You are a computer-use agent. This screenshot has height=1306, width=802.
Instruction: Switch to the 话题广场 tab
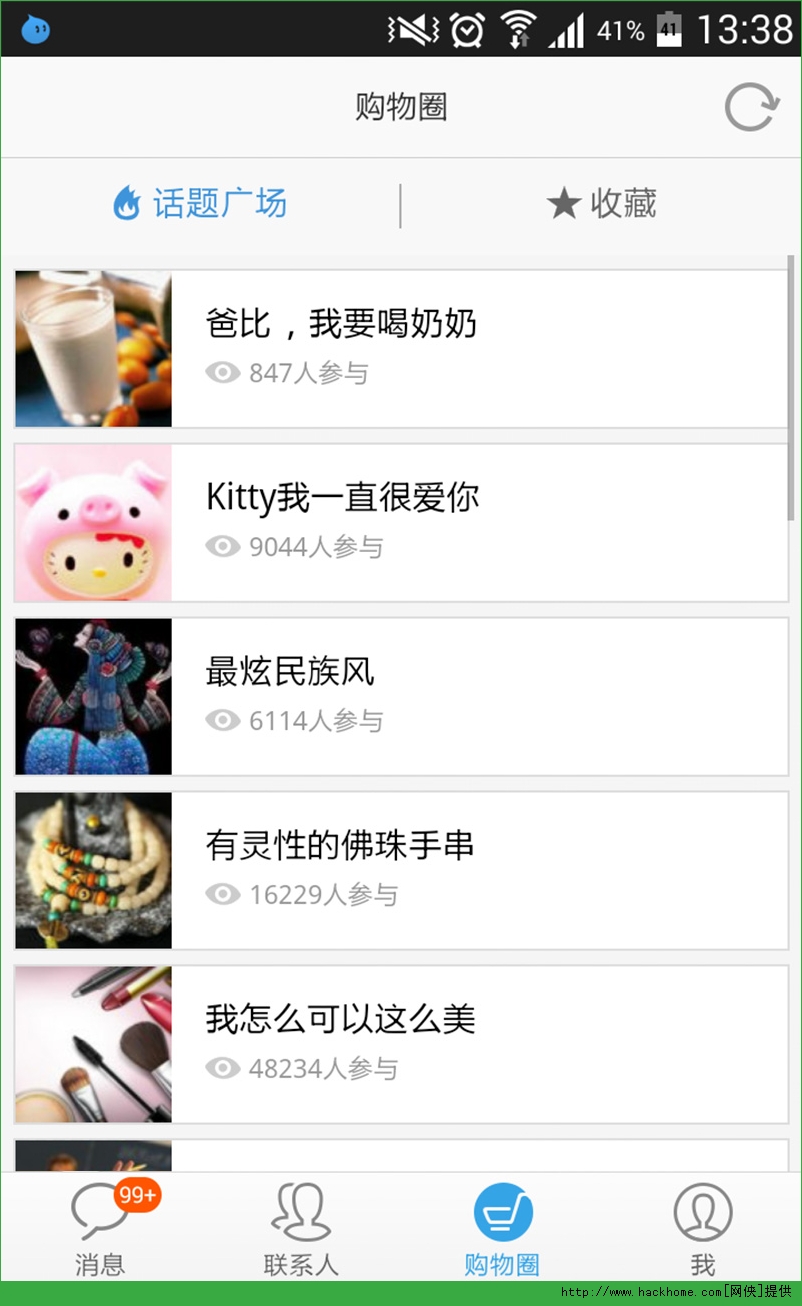point(200,204)
